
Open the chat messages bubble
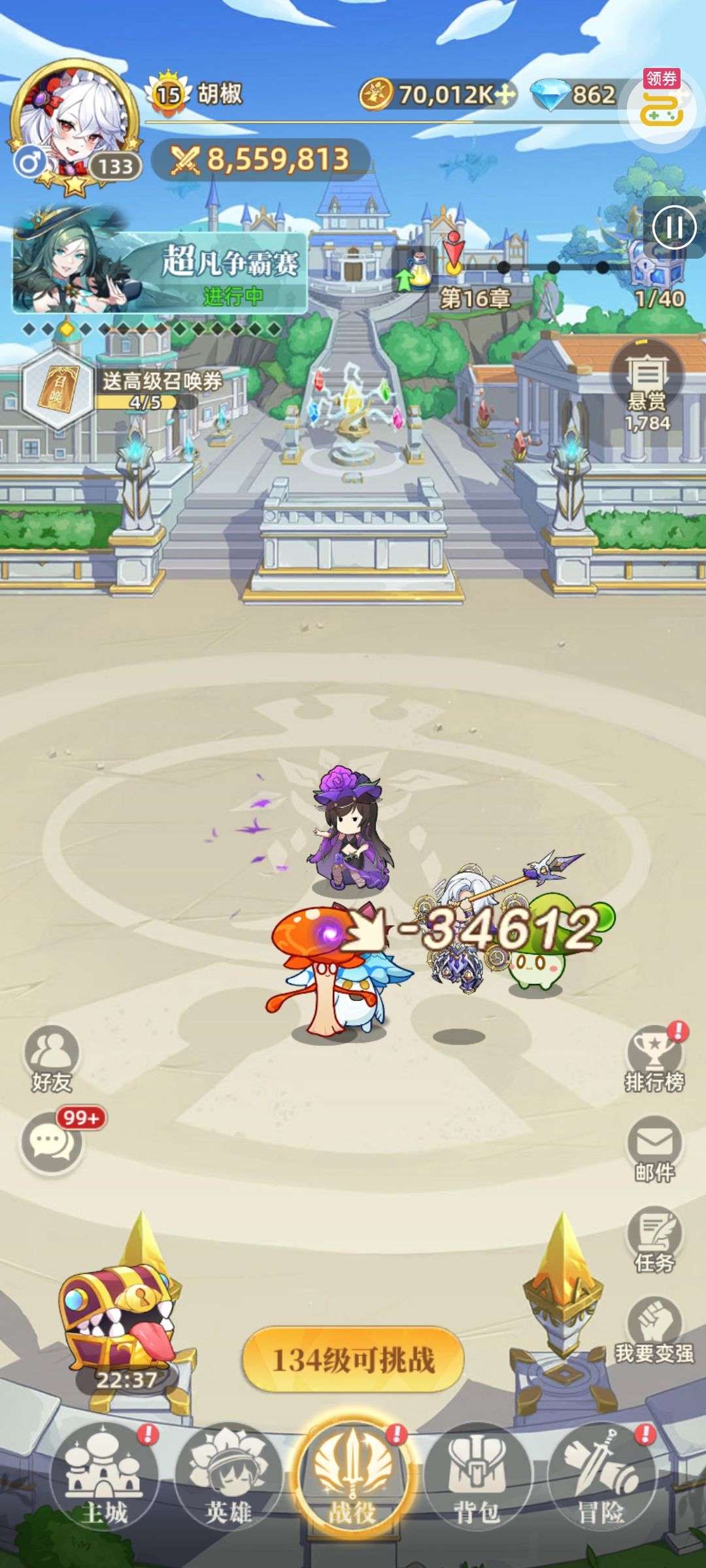[x=52, y=1143]
